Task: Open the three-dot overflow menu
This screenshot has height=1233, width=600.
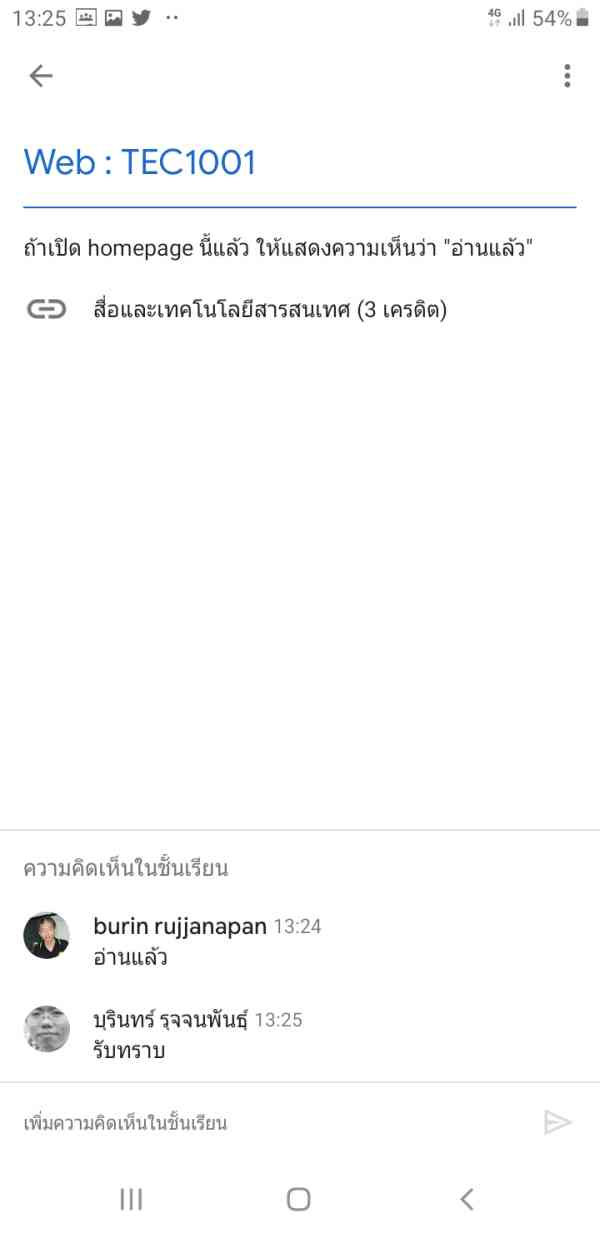Action: pyautogui.click(x=567, y=76)
